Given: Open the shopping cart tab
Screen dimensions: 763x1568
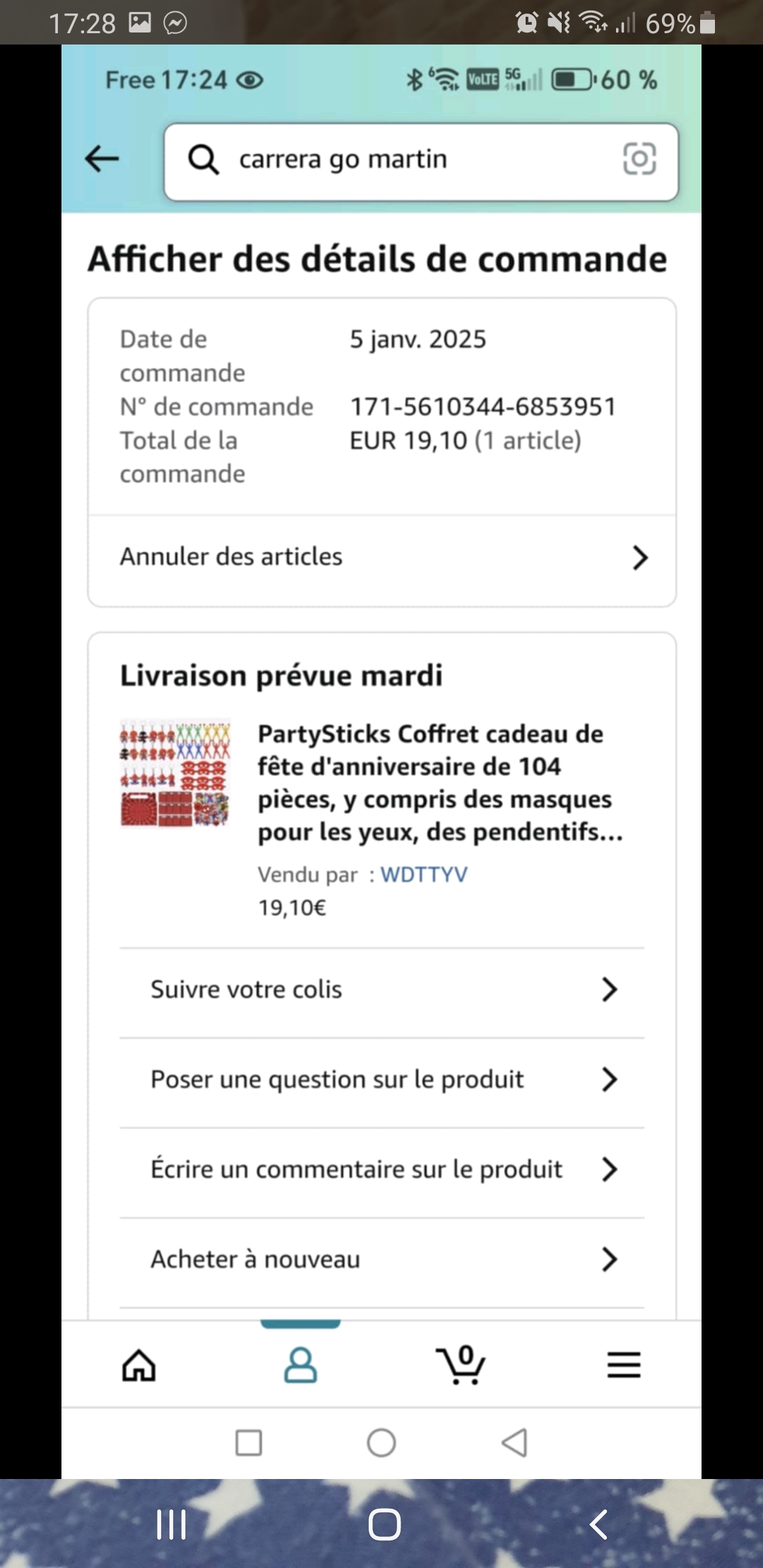Looking at the screenshot, I should click(461, 1365).
